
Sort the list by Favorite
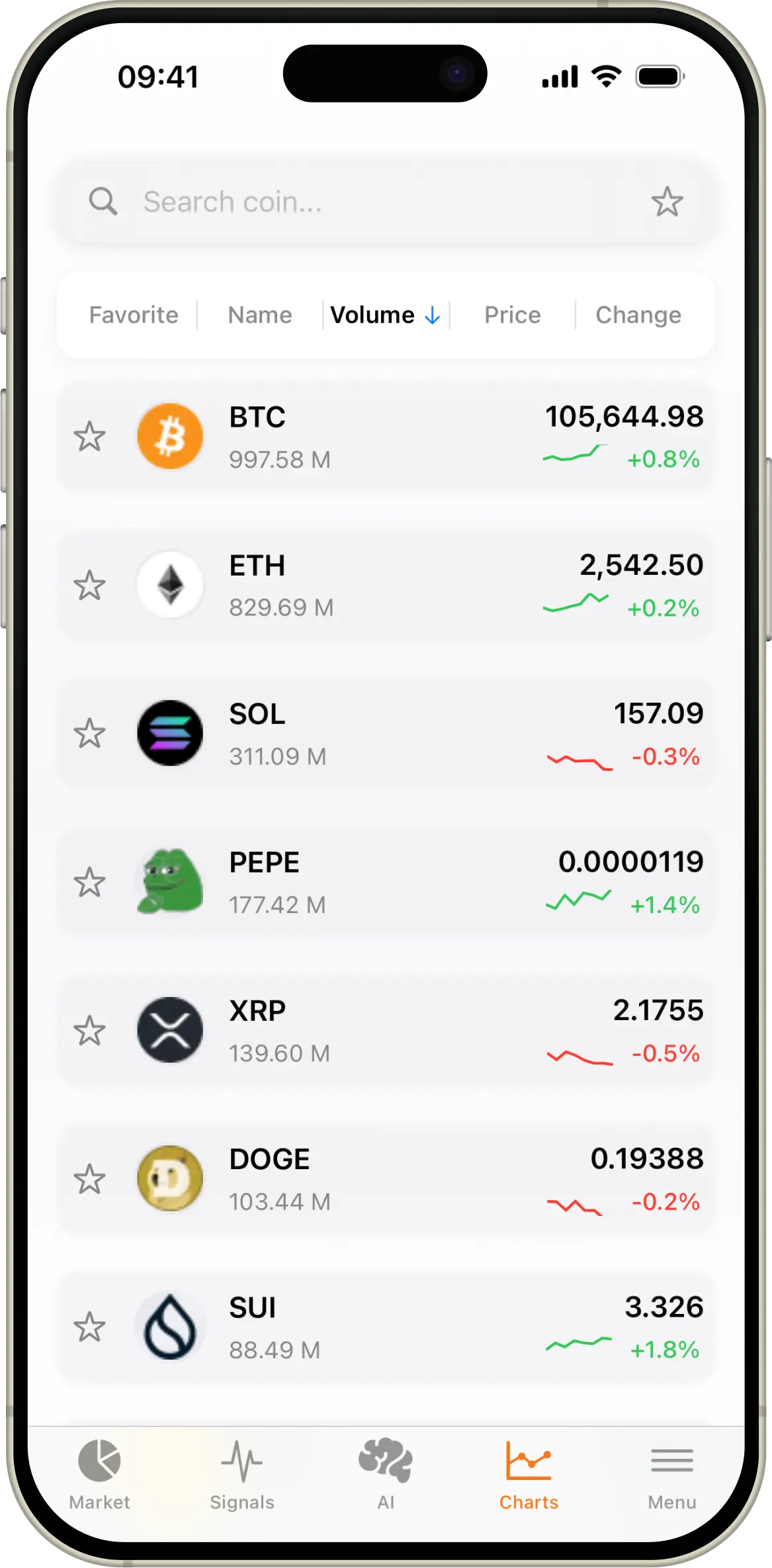(134, 315)
